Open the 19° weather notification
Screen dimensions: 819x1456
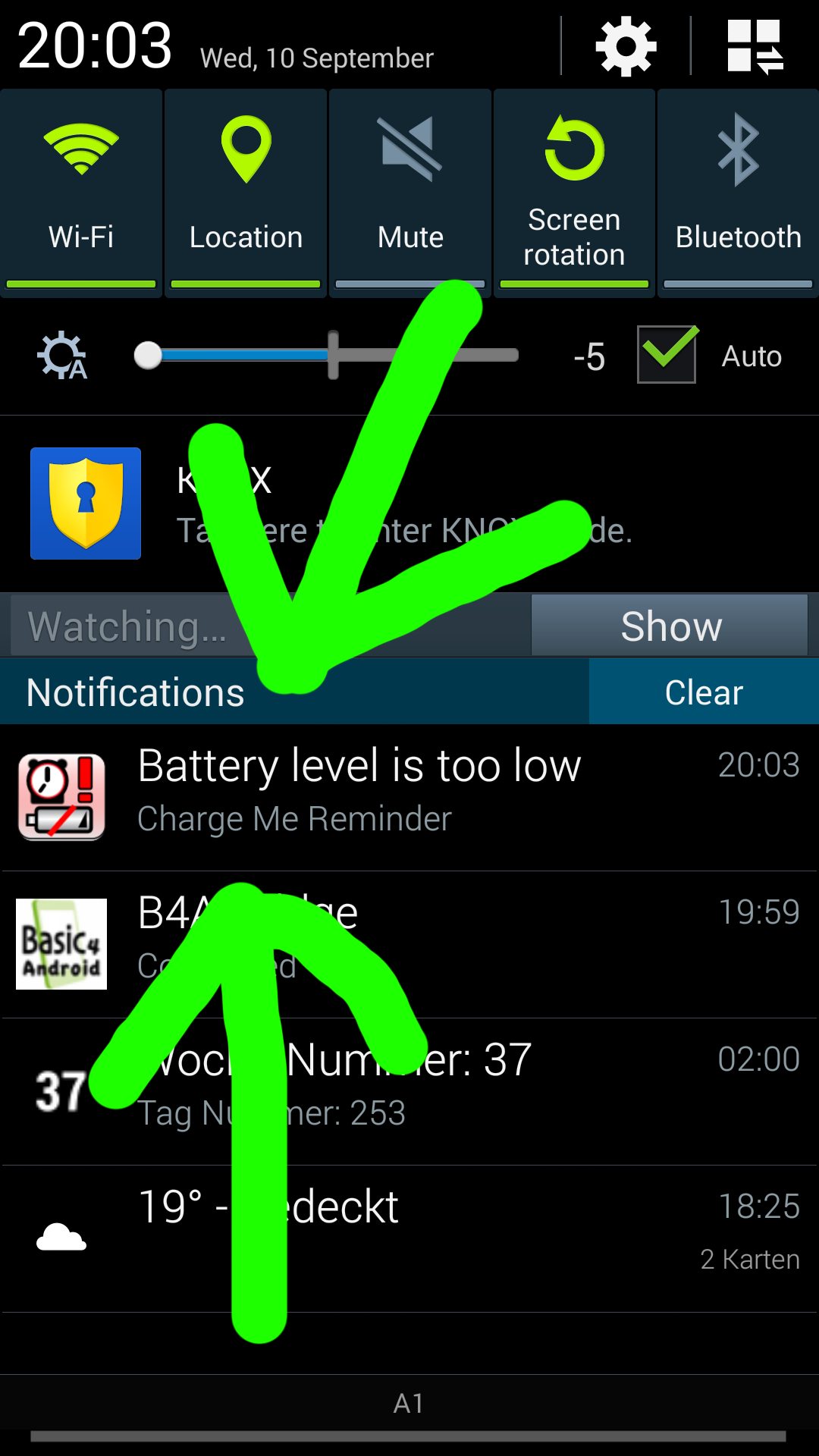click(409, 1238)
